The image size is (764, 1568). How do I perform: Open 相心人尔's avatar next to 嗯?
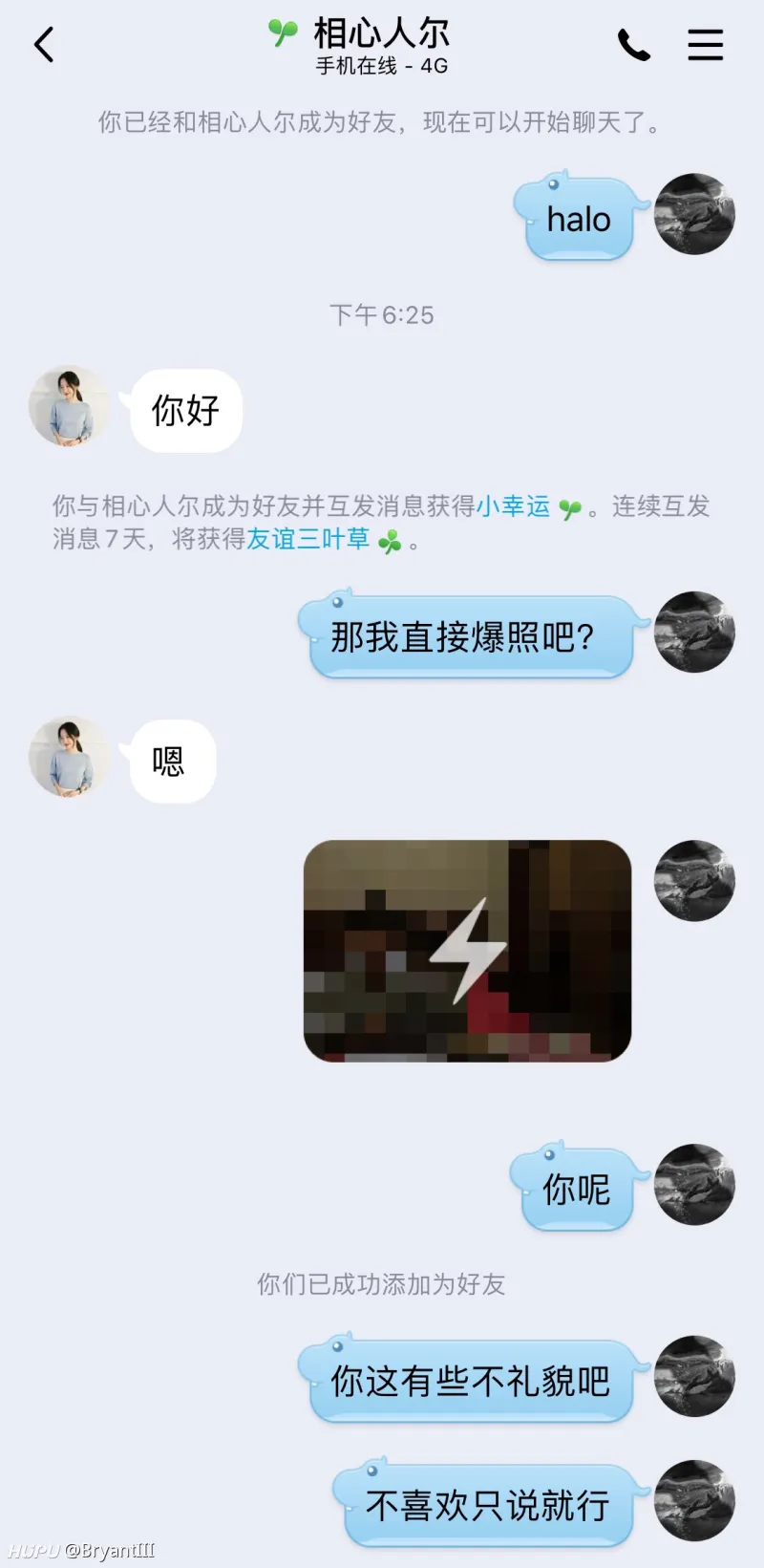tap(69, 757)
